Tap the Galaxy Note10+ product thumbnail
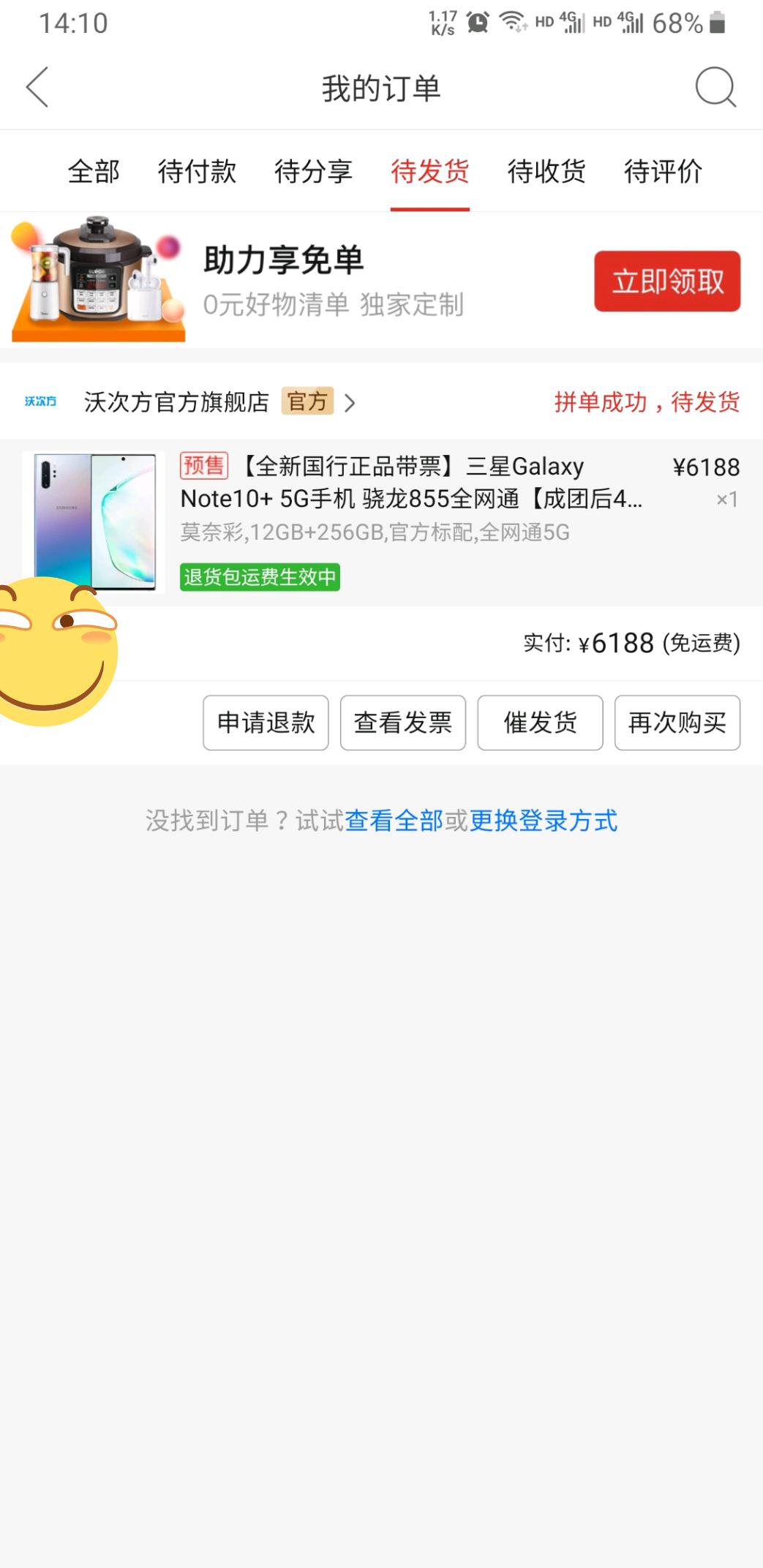763x1568 pixels. pyautogui.click(x=94, y=519)
